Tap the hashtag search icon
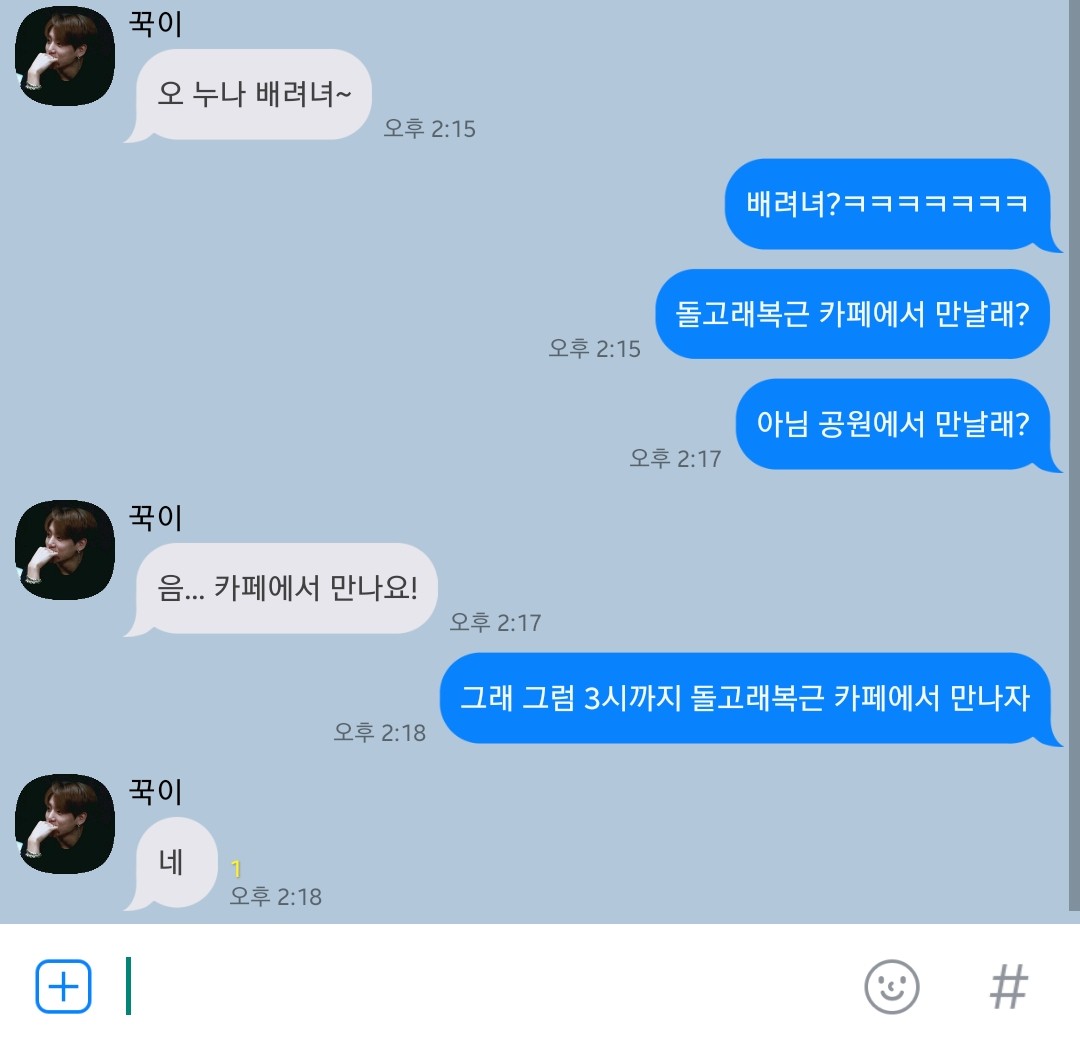The height and width of the screenshot is (1050, 1080). point(1008,986)
